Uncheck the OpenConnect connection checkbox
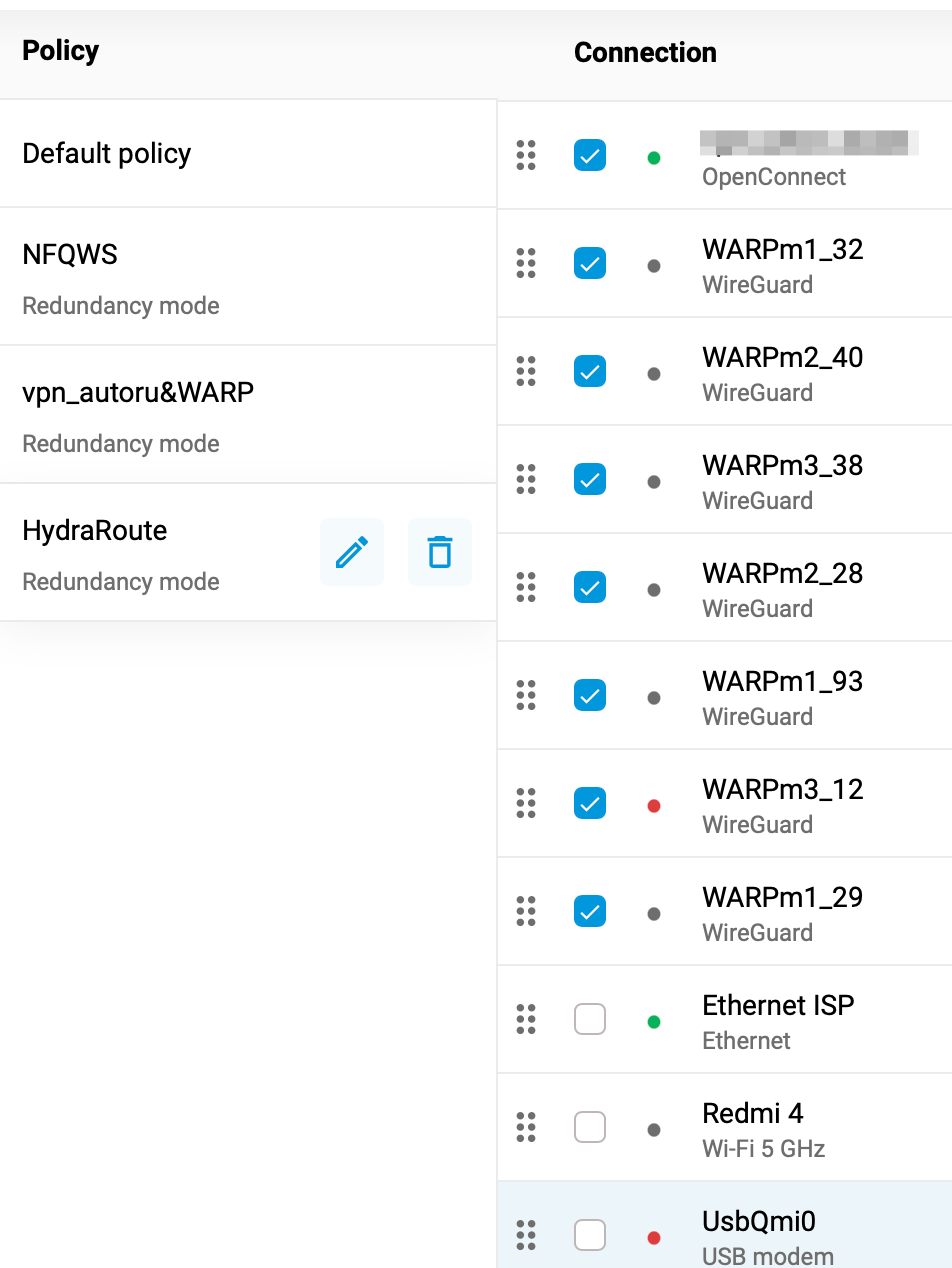 pyautogui.click(x=590, y=155)
